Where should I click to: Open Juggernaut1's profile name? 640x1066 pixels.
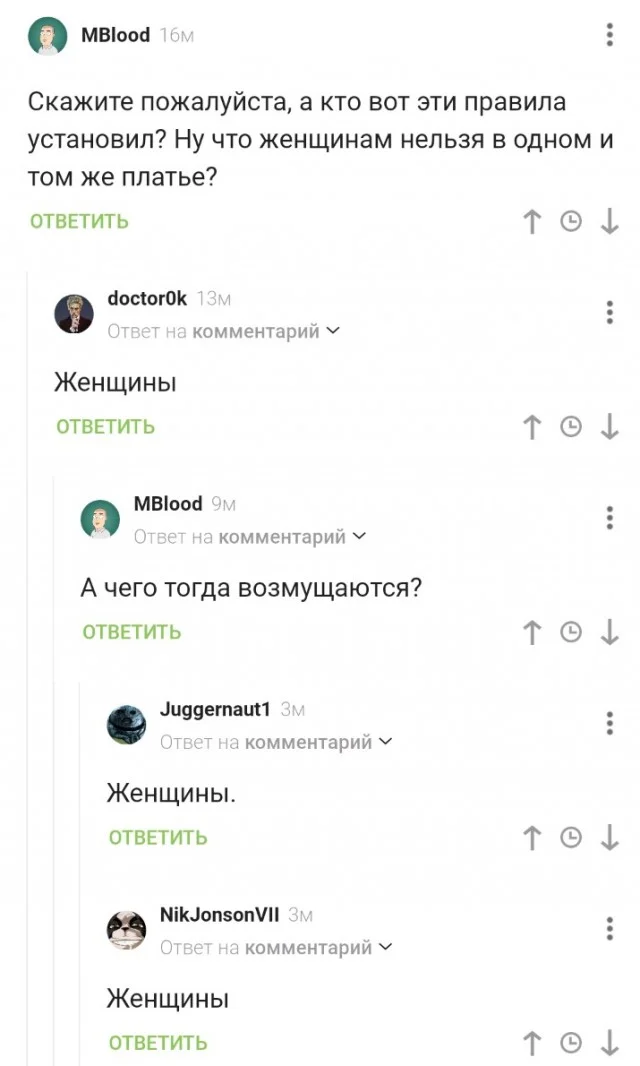[215, 709]
